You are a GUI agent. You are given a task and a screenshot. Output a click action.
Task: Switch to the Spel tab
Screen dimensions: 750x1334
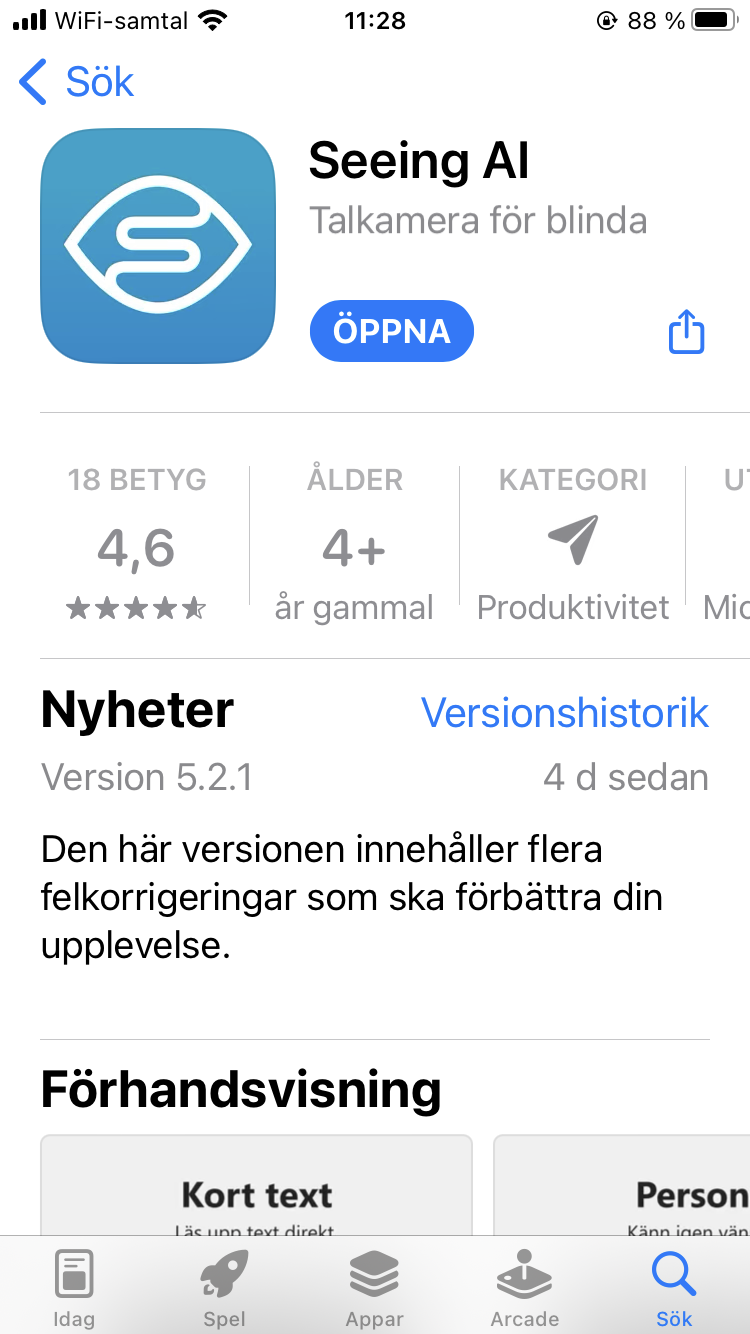pyautogui.click(x=224, y=1289)
